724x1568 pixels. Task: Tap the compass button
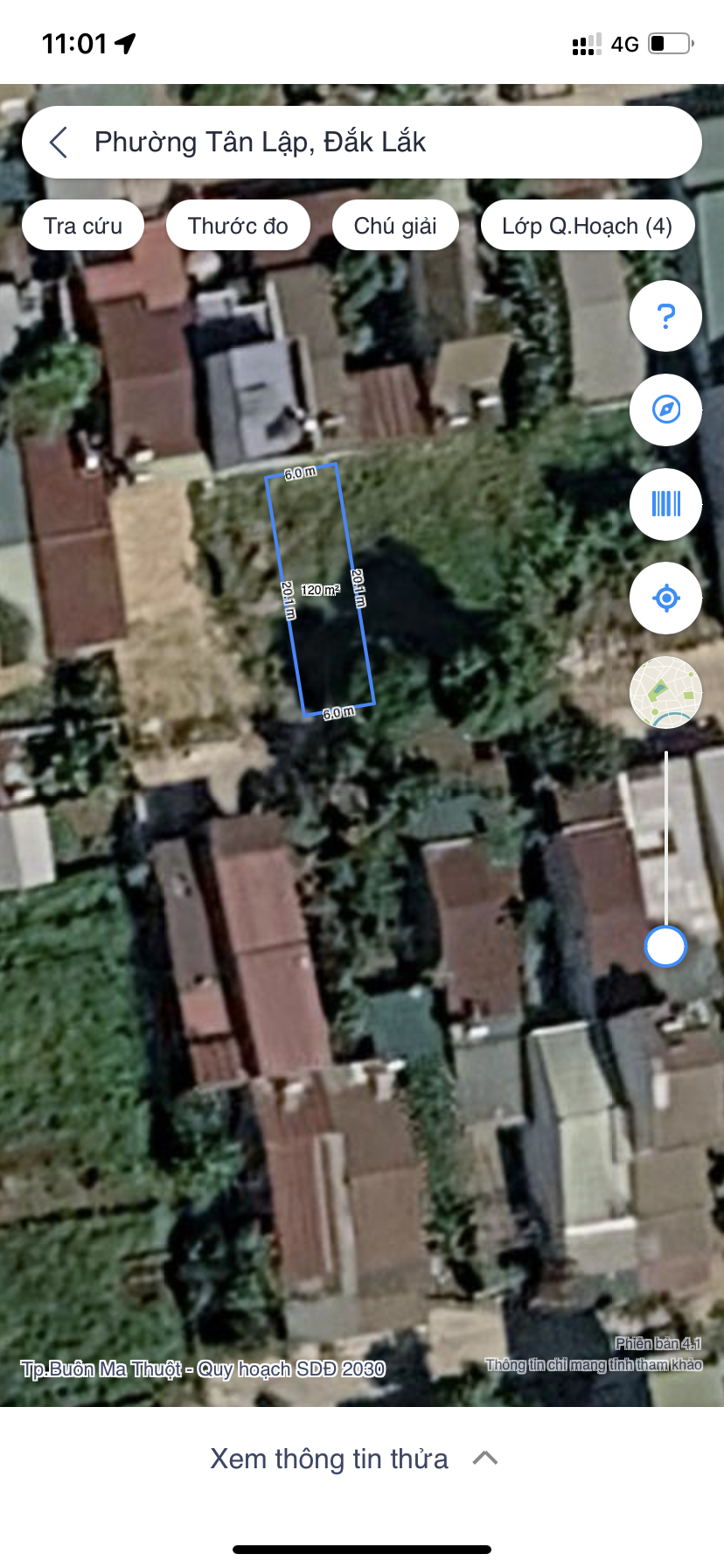665,409
